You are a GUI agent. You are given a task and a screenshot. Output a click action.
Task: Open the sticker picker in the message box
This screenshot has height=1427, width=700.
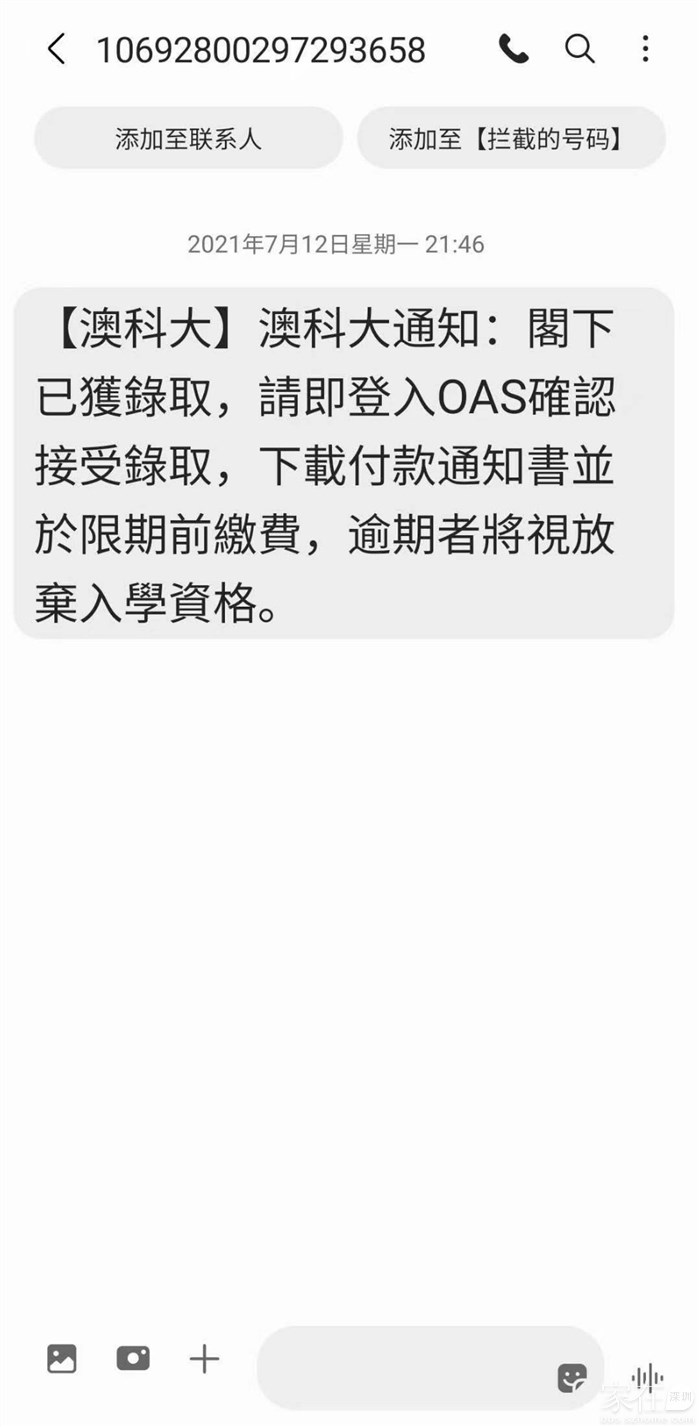572,1378
